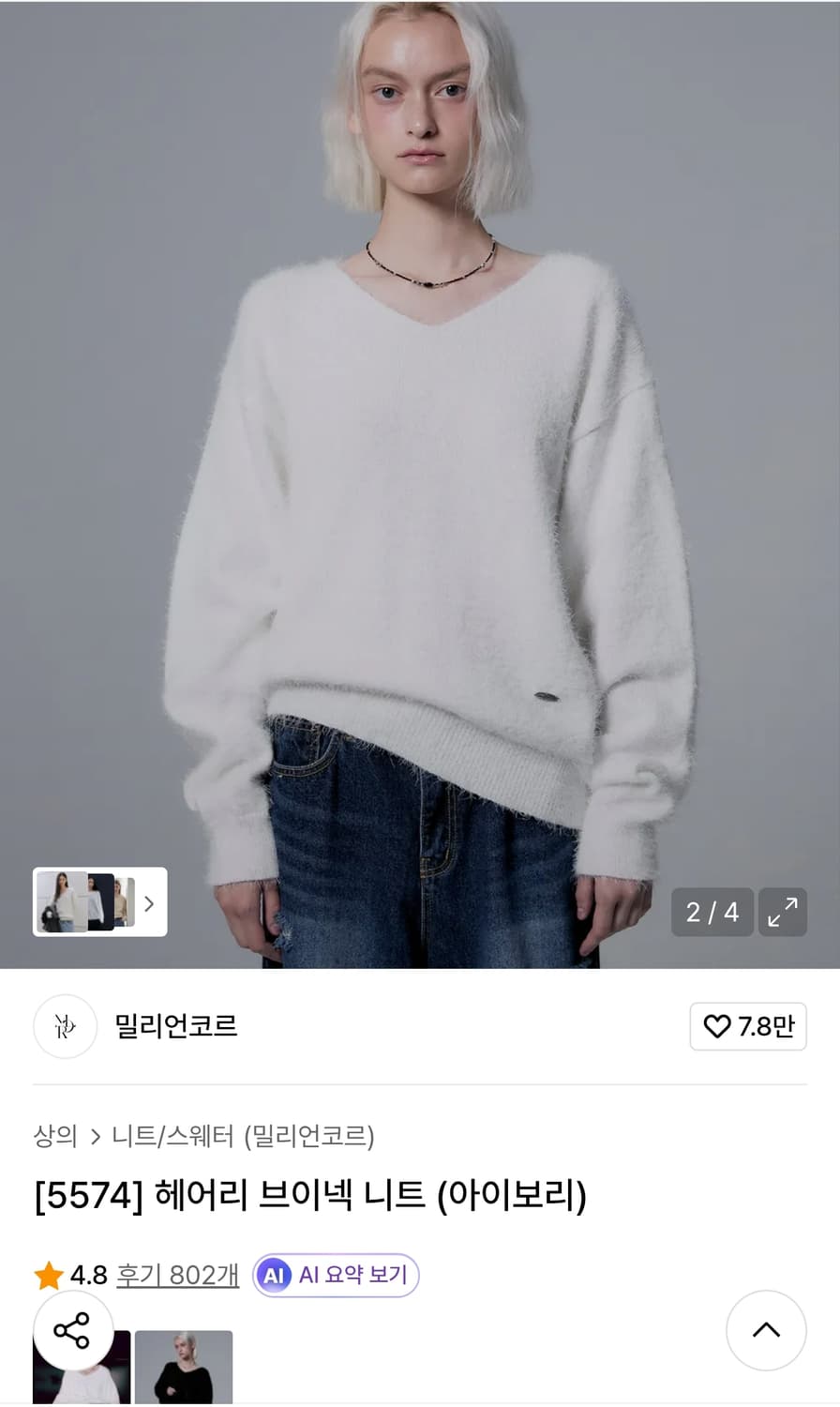Open the 후기 802개 reviews link

coord(178,1275)
